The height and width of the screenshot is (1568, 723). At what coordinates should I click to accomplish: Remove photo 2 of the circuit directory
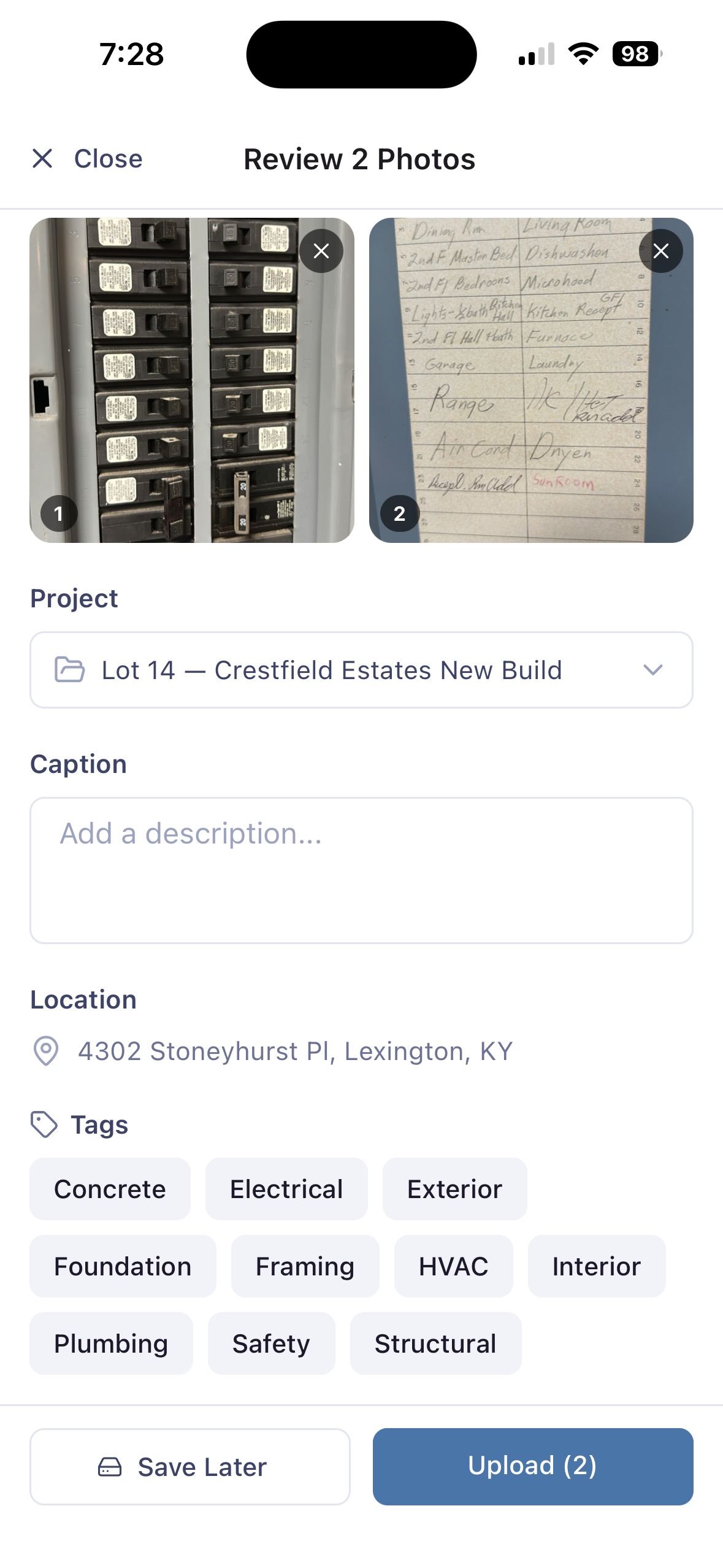click(660, 251)
